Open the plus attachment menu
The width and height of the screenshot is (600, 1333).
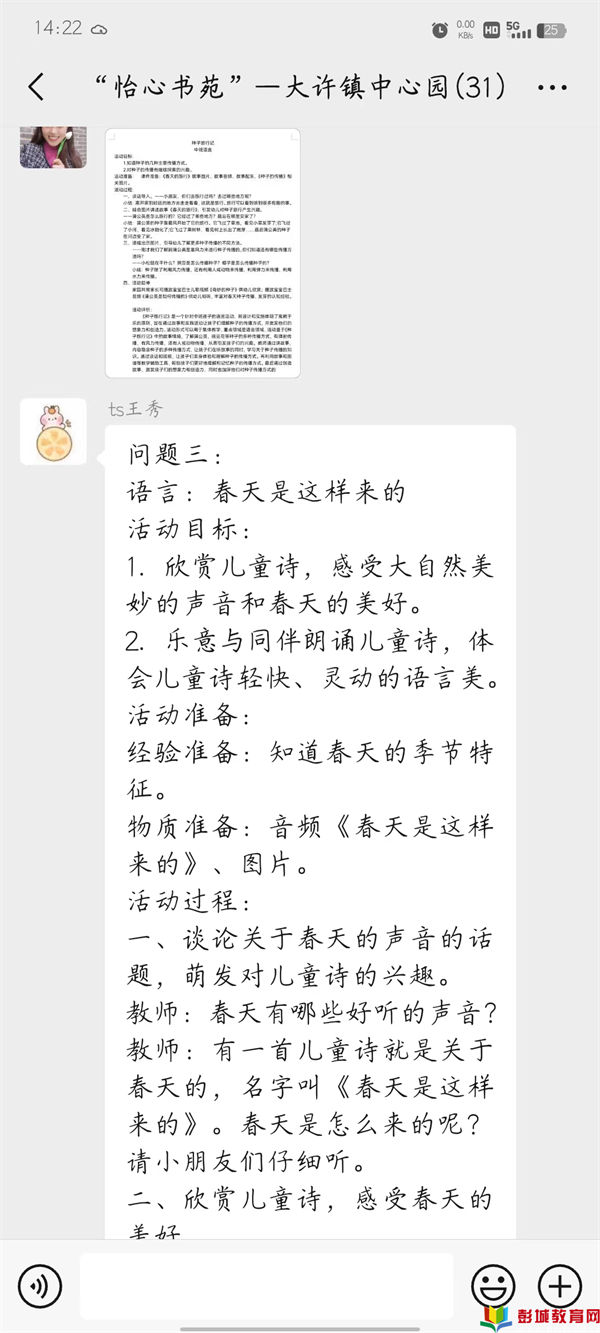pyautogui.click(x=559, y=1284)
